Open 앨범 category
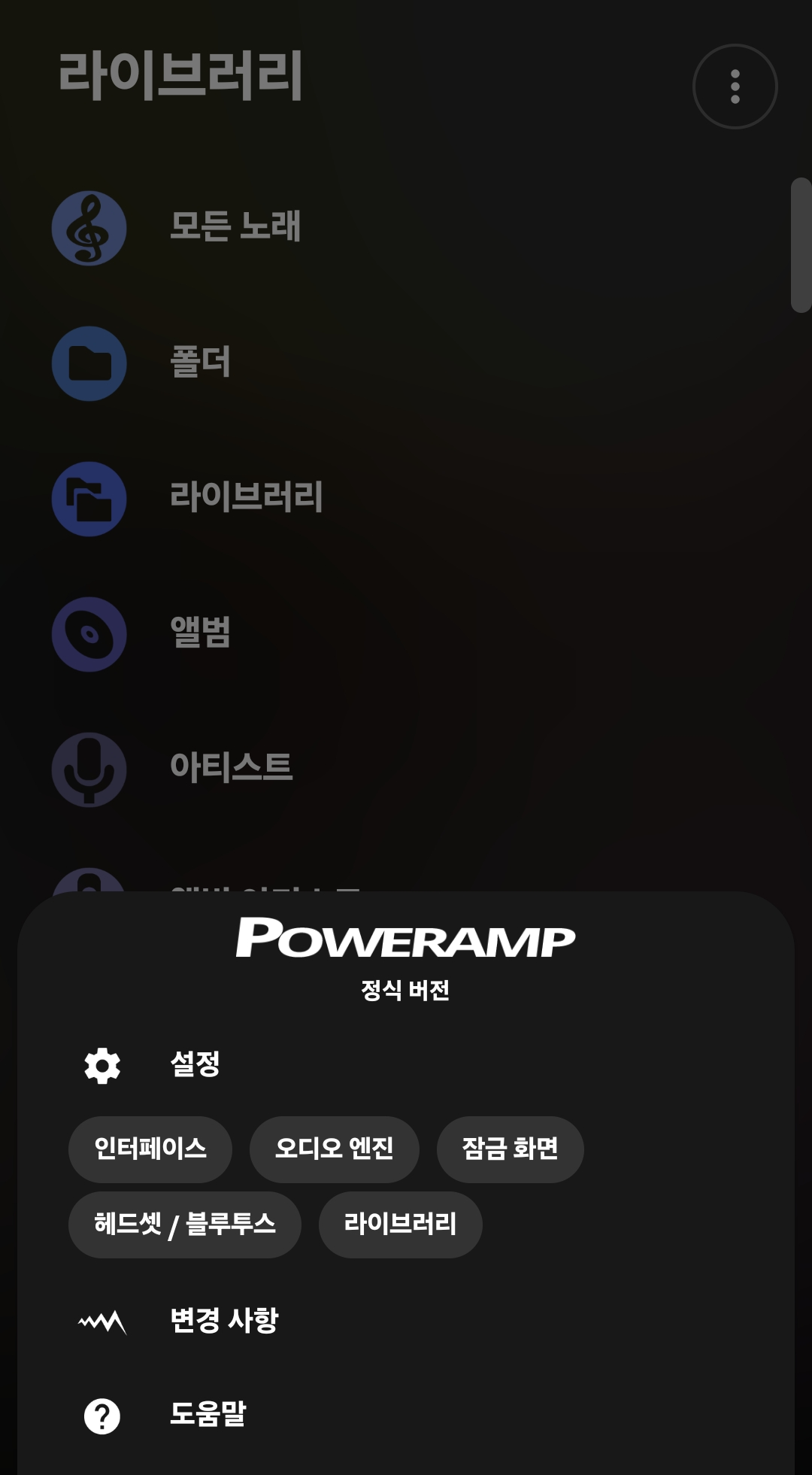812x1475 pixels. [406, 634]
